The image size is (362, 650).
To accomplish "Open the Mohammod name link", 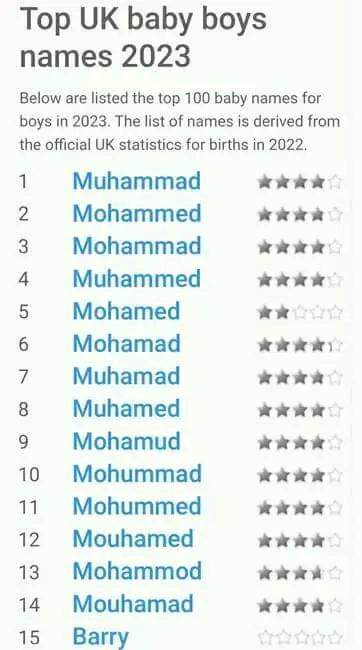I will [x=137, y=571].
